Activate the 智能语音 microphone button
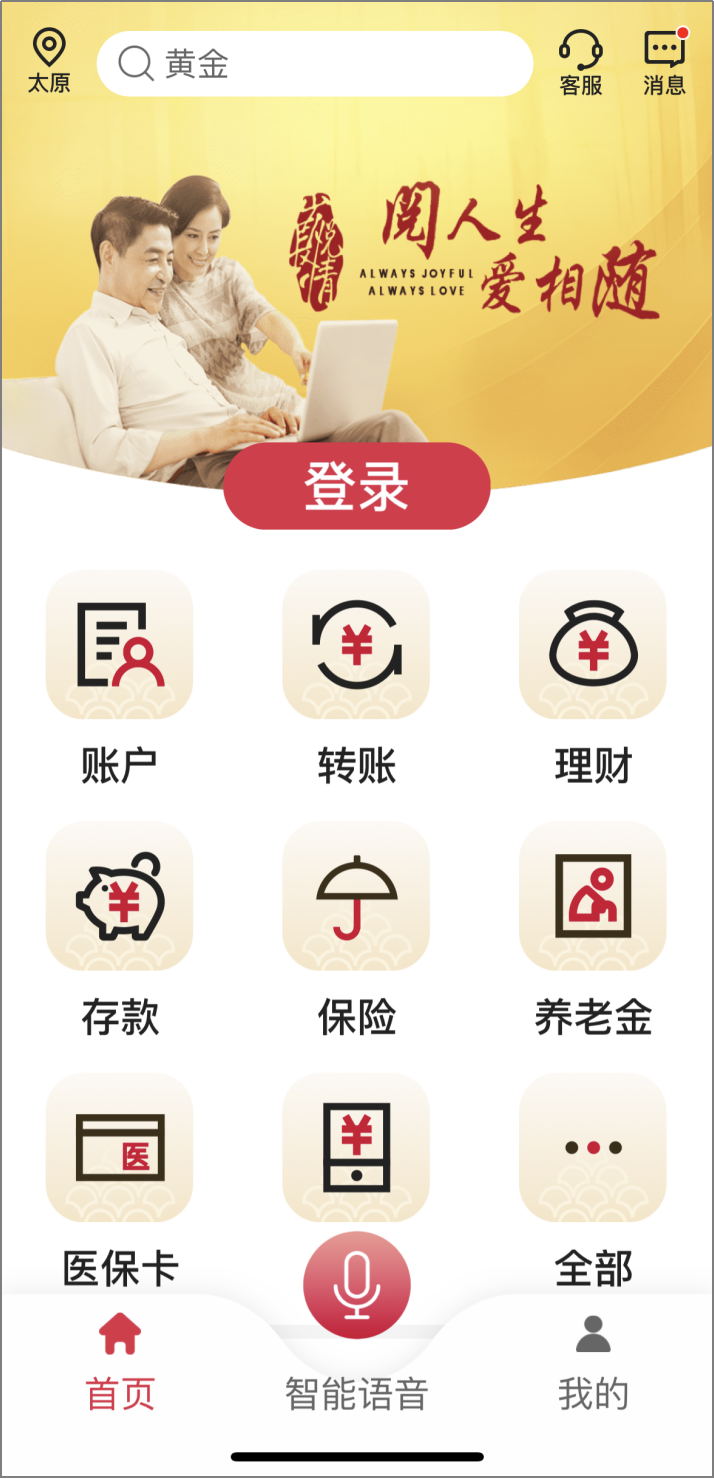This screenshot has height=1479, width=714. 357,1285
